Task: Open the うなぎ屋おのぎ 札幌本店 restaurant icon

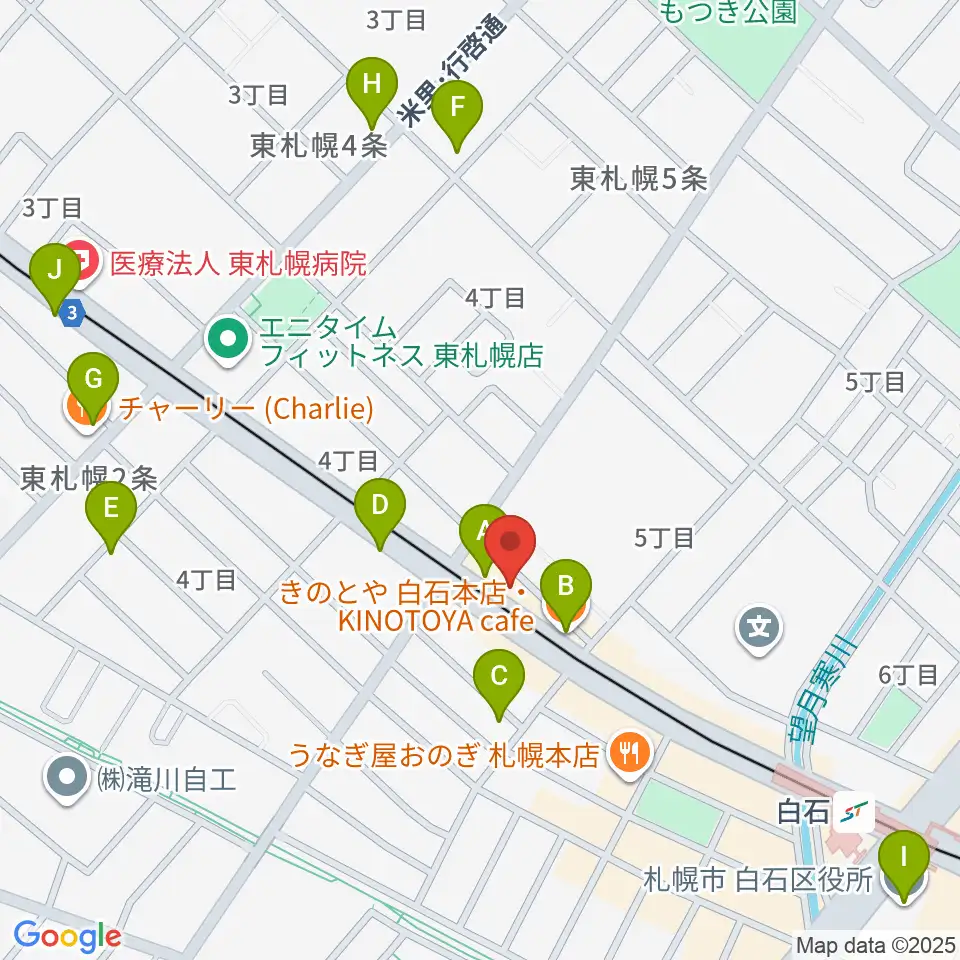Action: tap(628, 751)
